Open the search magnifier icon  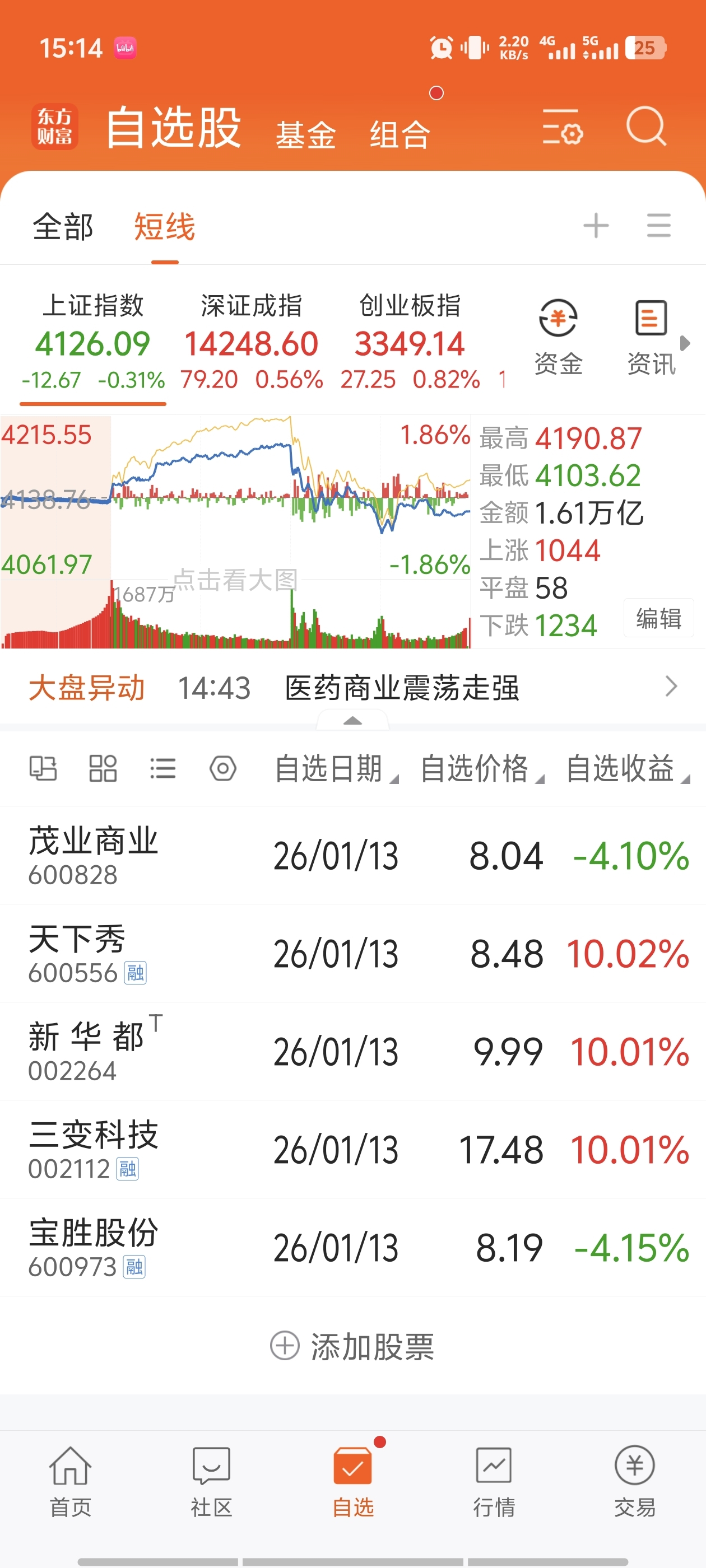(x=646, y=127)
